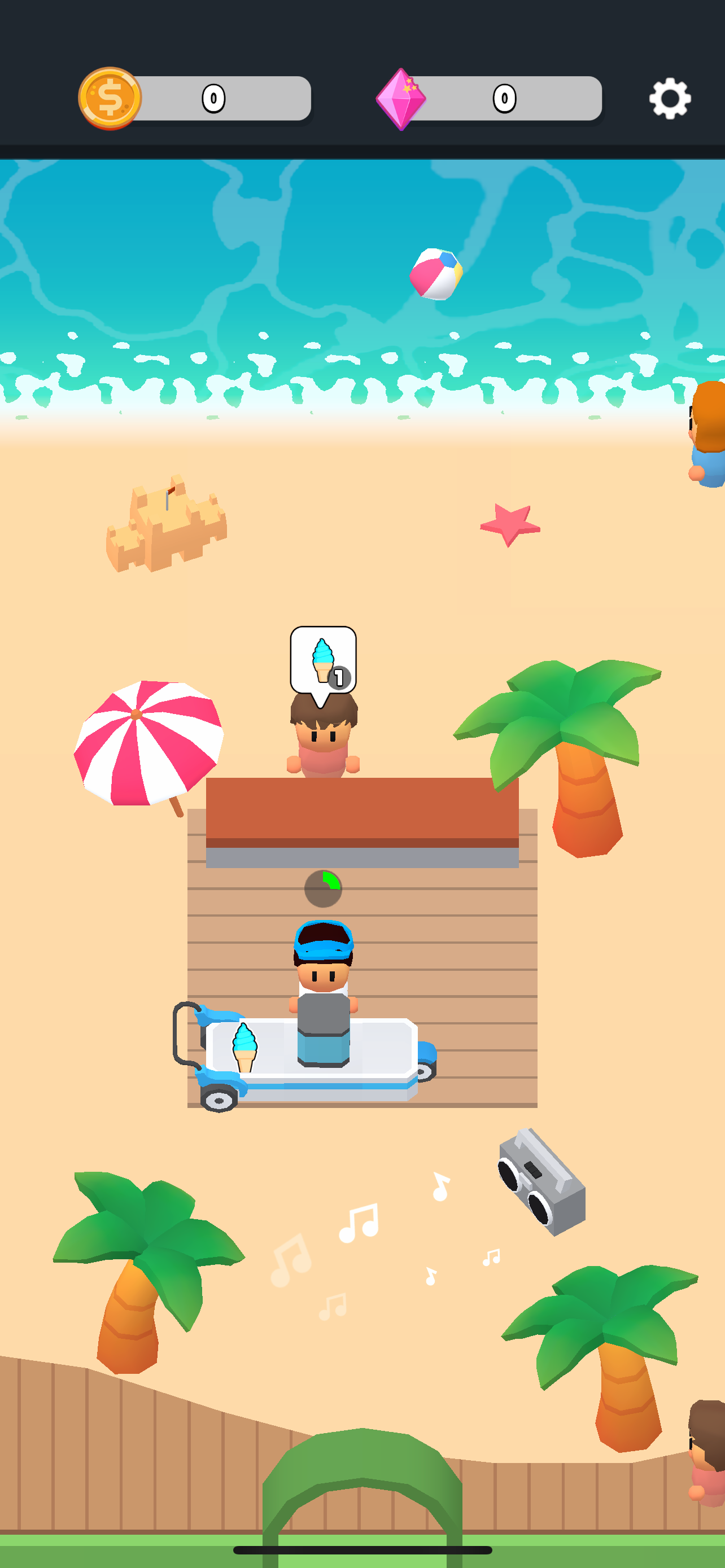725x1568 pixels.
Task: Open the settings gear
Action: 670,98
